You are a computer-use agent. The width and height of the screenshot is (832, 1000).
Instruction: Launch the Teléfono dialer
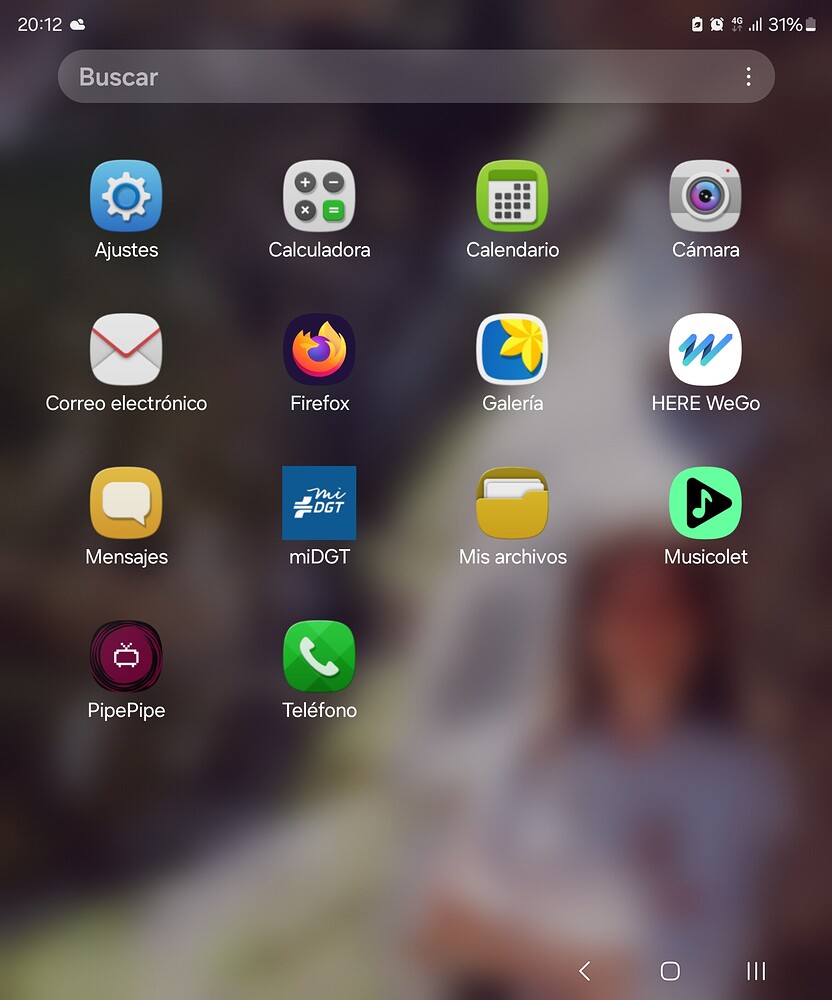coord(319,657)
